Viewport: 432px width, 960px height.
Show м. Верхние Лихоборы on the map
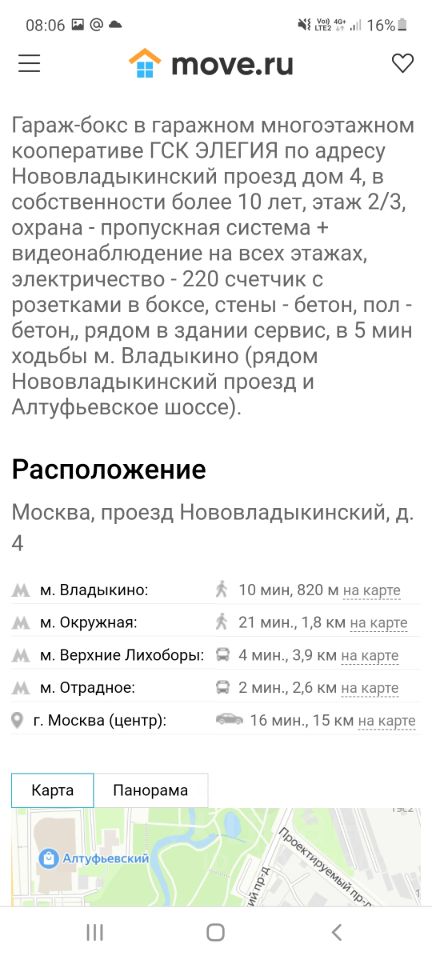tap(370, 656)
